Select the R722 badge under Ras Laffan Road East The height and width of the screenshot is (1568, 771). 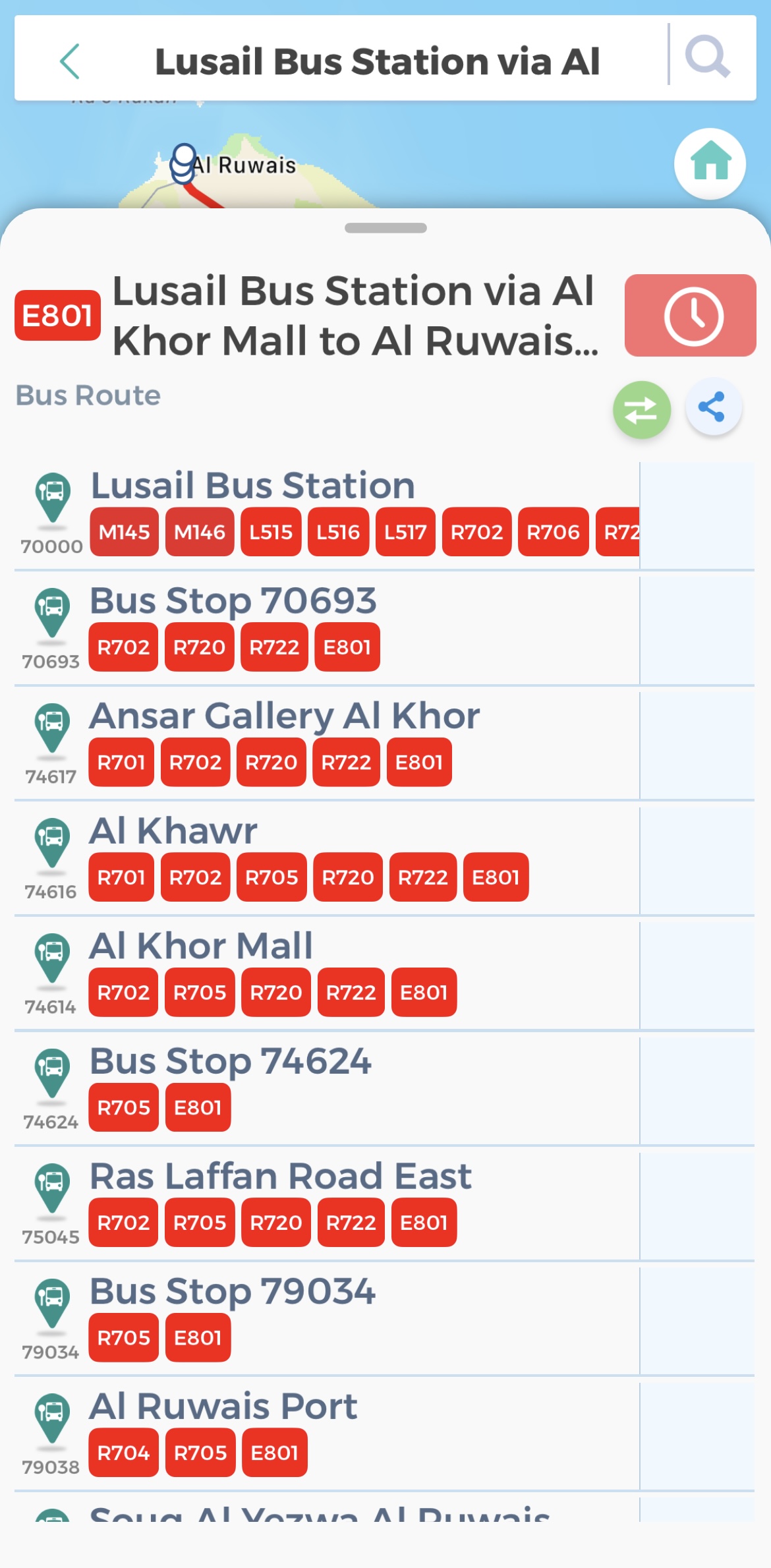click(351, 1223)
